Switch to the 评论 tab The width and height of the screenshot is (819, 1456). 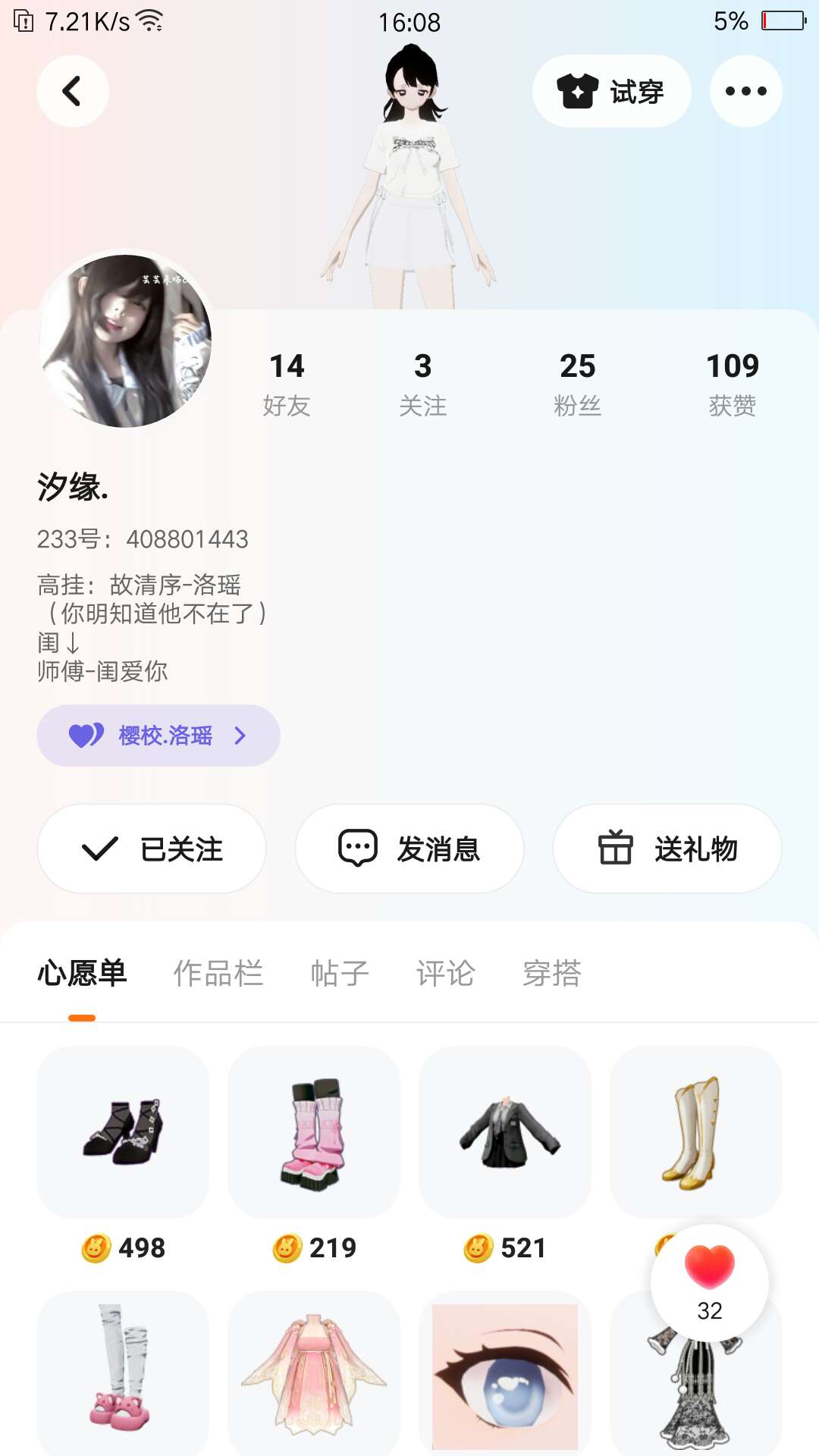[x=446, y=973]
